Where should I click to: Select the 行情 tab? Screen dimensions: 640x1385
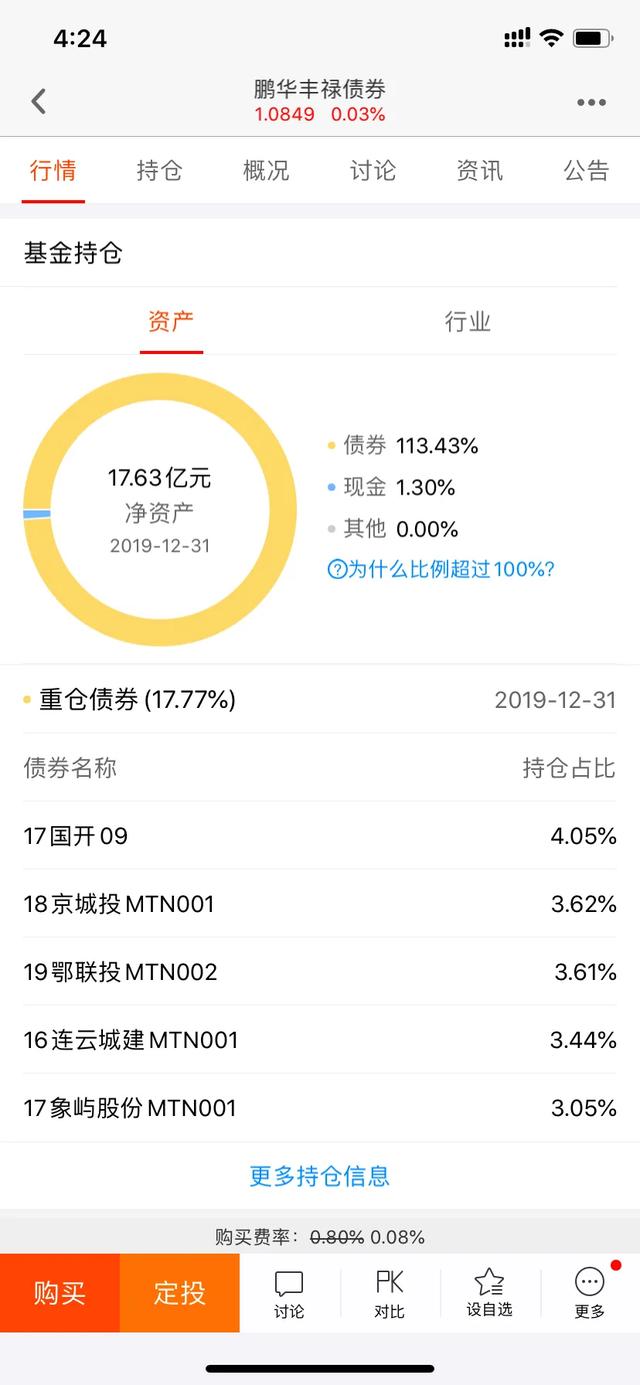53,171
